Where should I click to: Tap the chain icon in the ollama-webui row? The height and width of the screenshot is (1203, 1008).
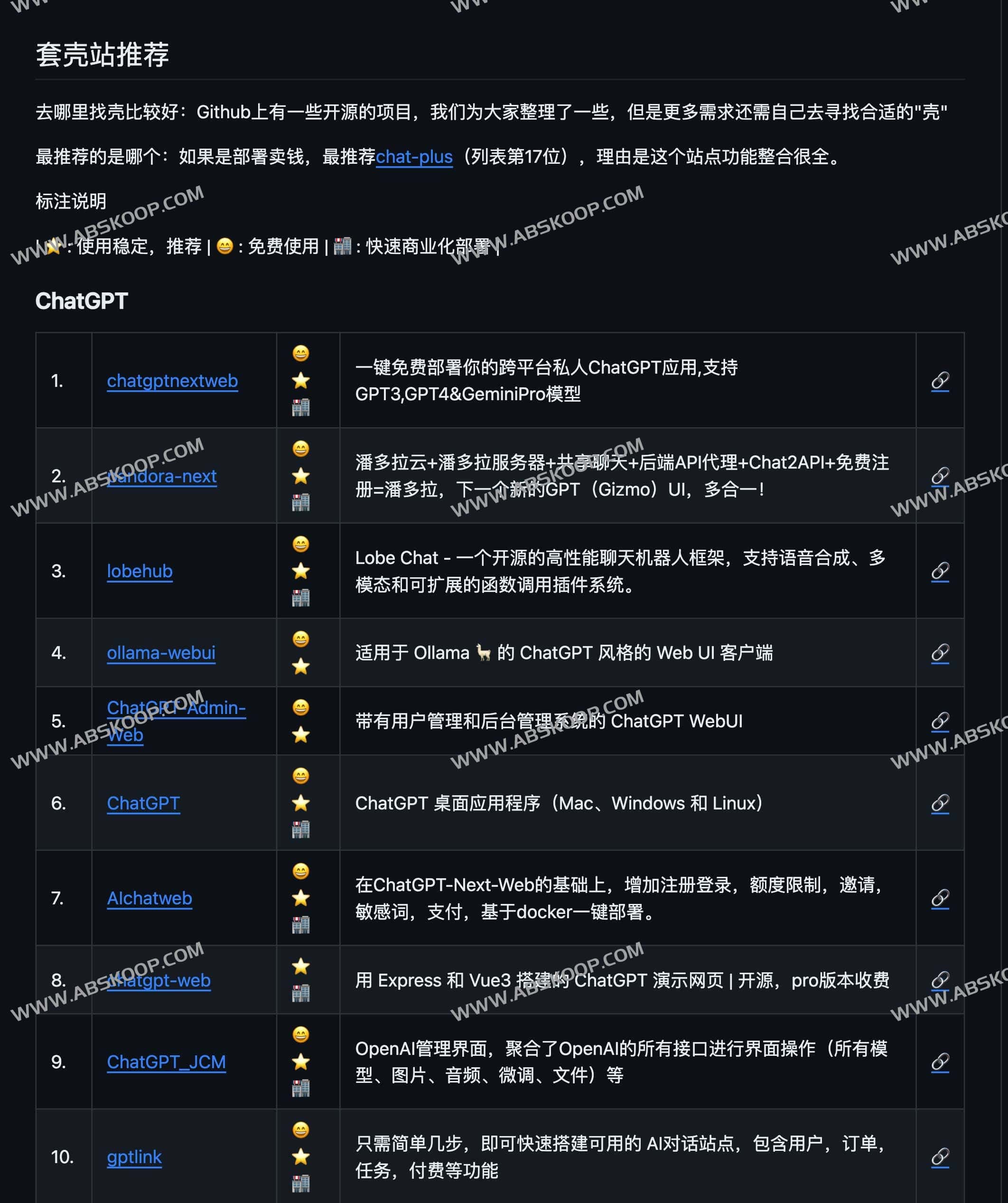click(x=940, y=652)
